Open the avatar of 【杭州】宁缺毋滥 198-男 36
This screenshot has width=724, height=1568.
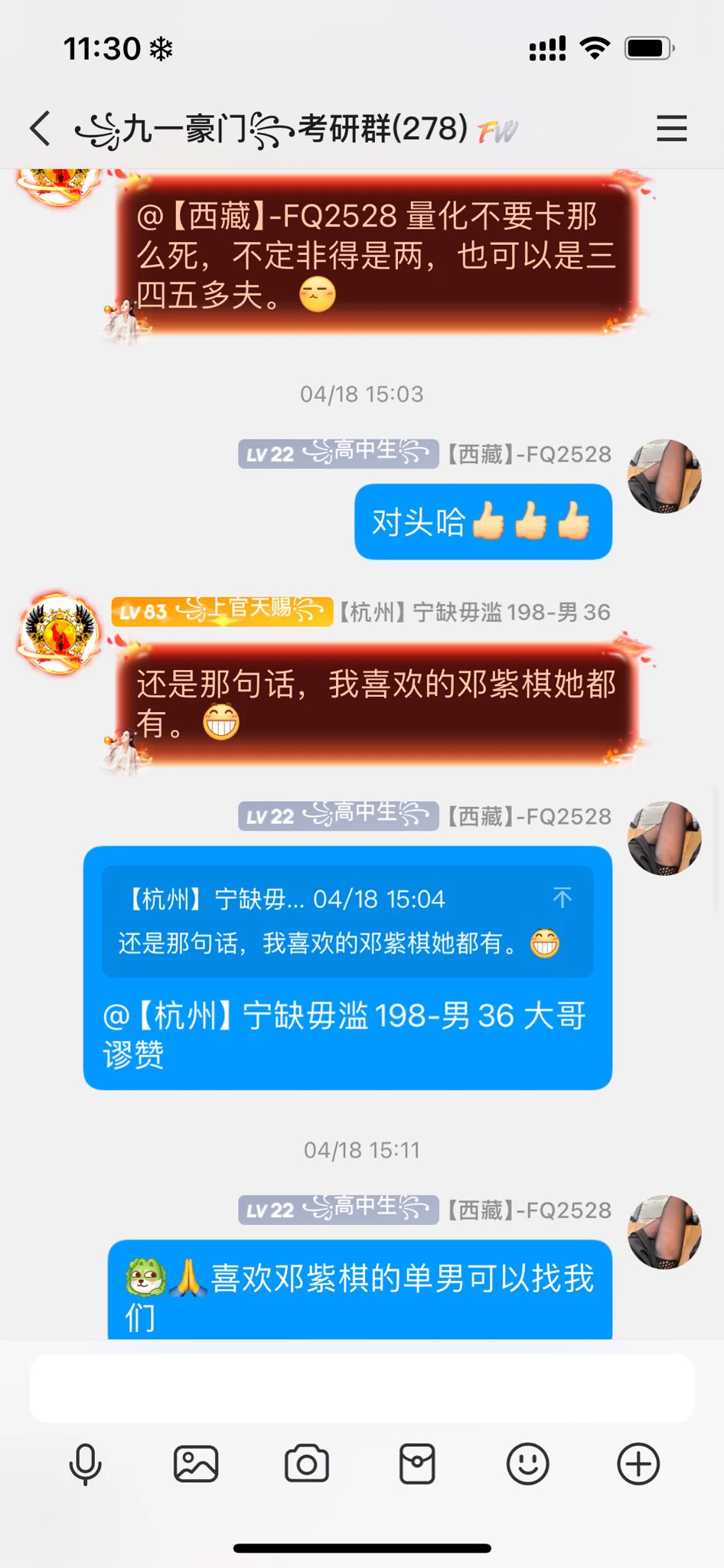point(60,632)
